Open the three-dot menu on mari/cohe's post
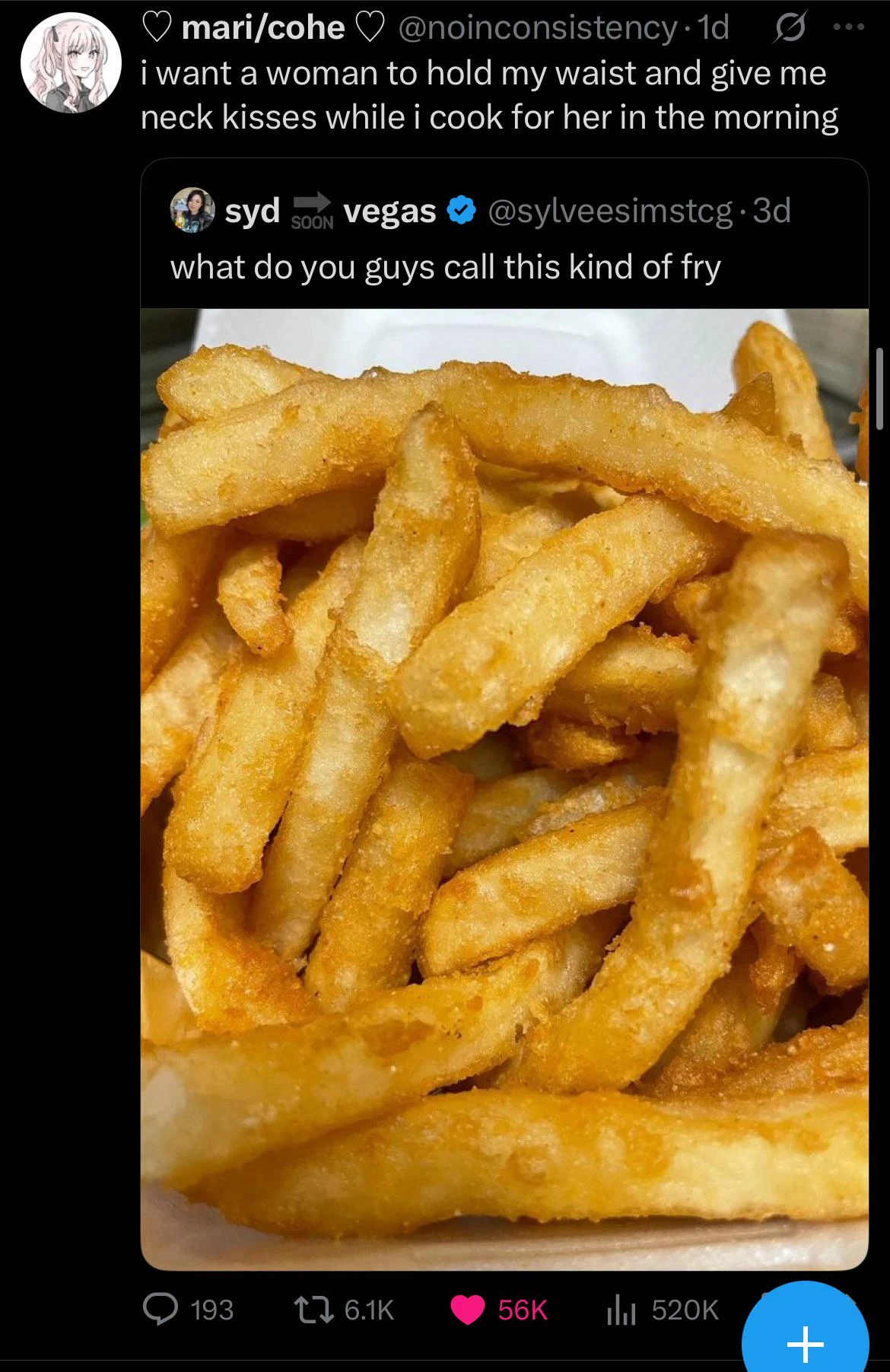890x1372 pixels. click(x=849, y=27)
